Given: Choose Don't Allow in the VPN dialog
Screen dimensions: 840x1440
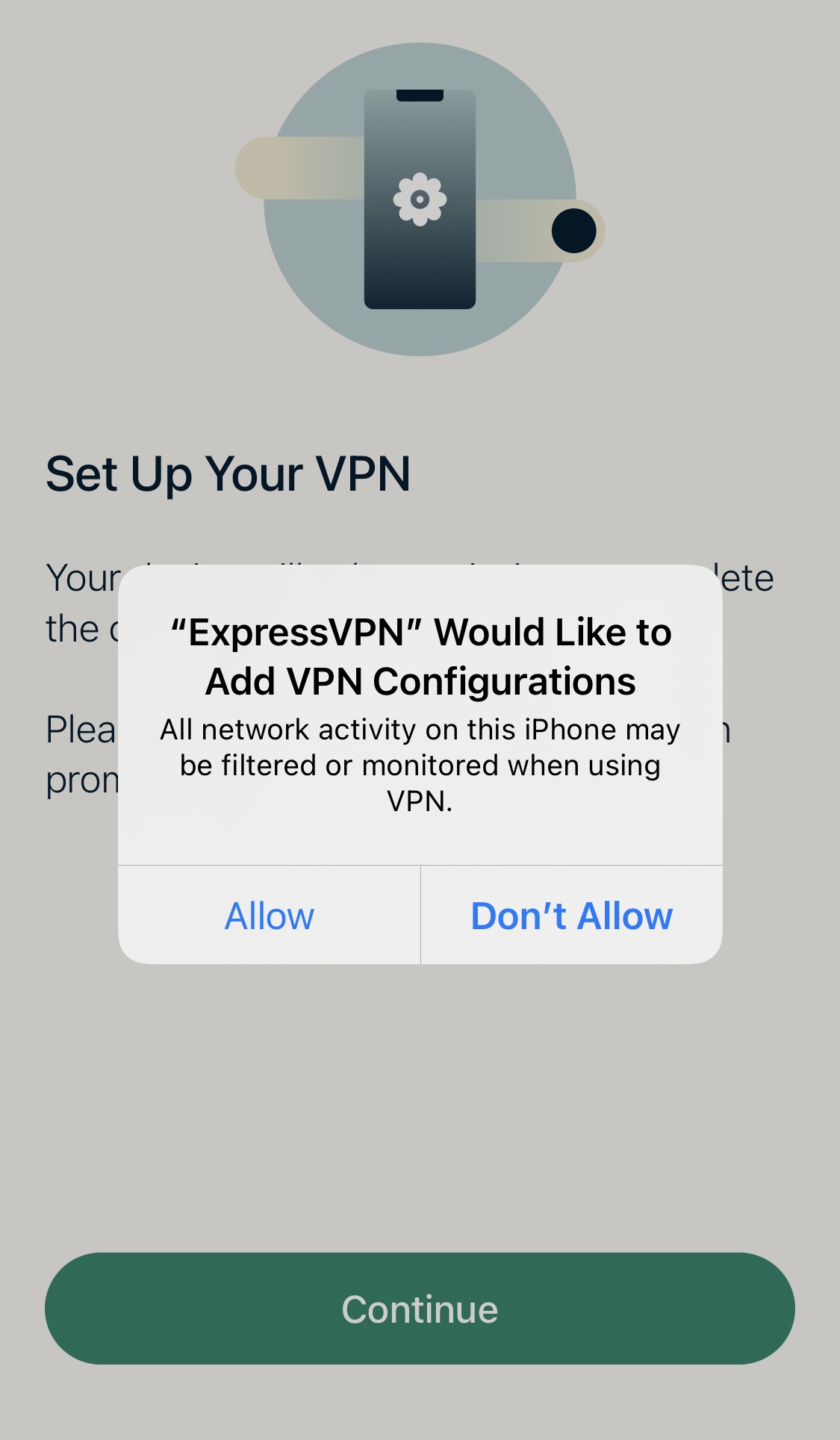Looking at the screenshot, I should coord(572,915).
